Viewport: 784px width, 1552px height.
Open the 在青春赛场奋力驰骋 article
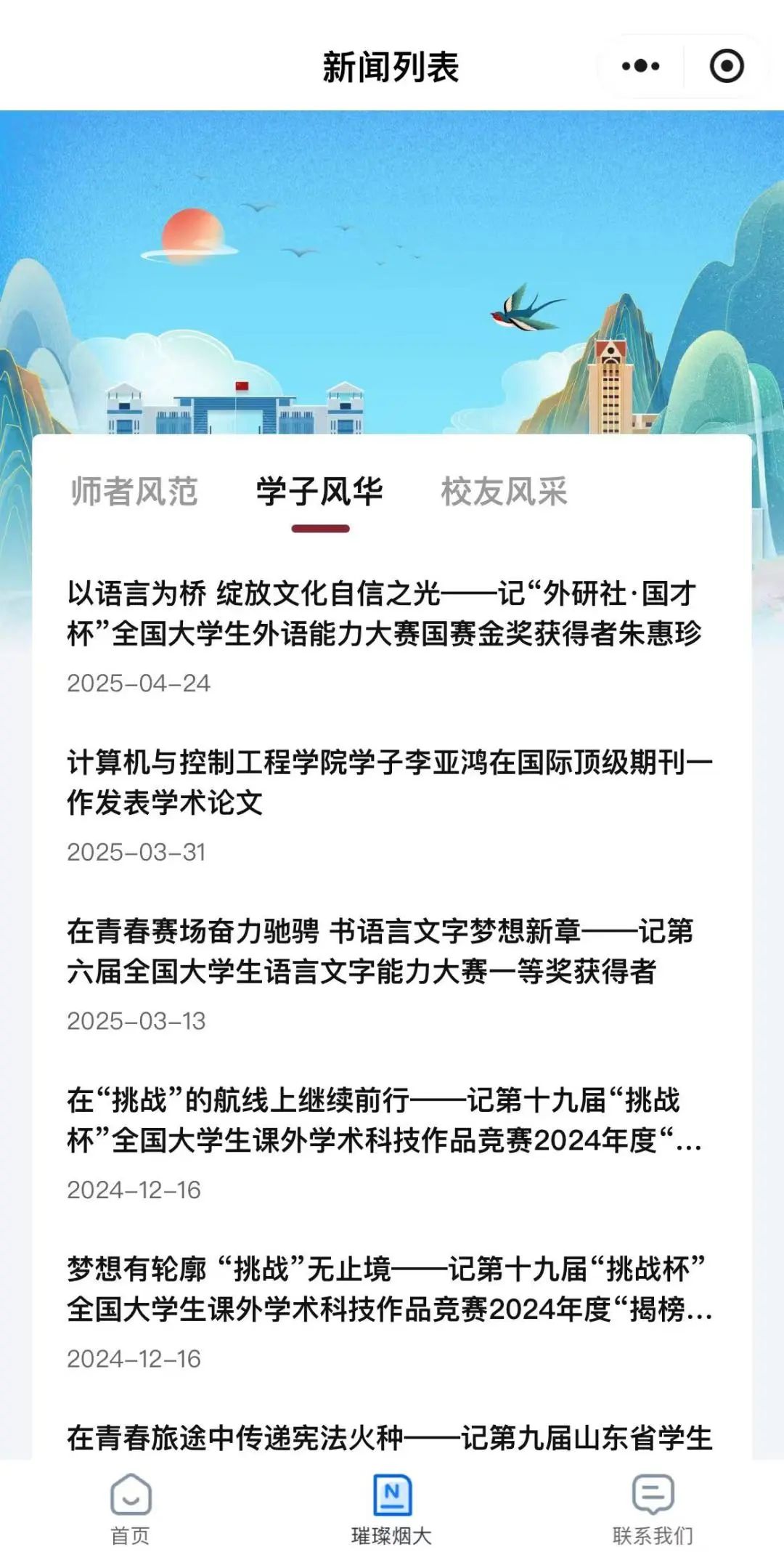click(380, 951)
